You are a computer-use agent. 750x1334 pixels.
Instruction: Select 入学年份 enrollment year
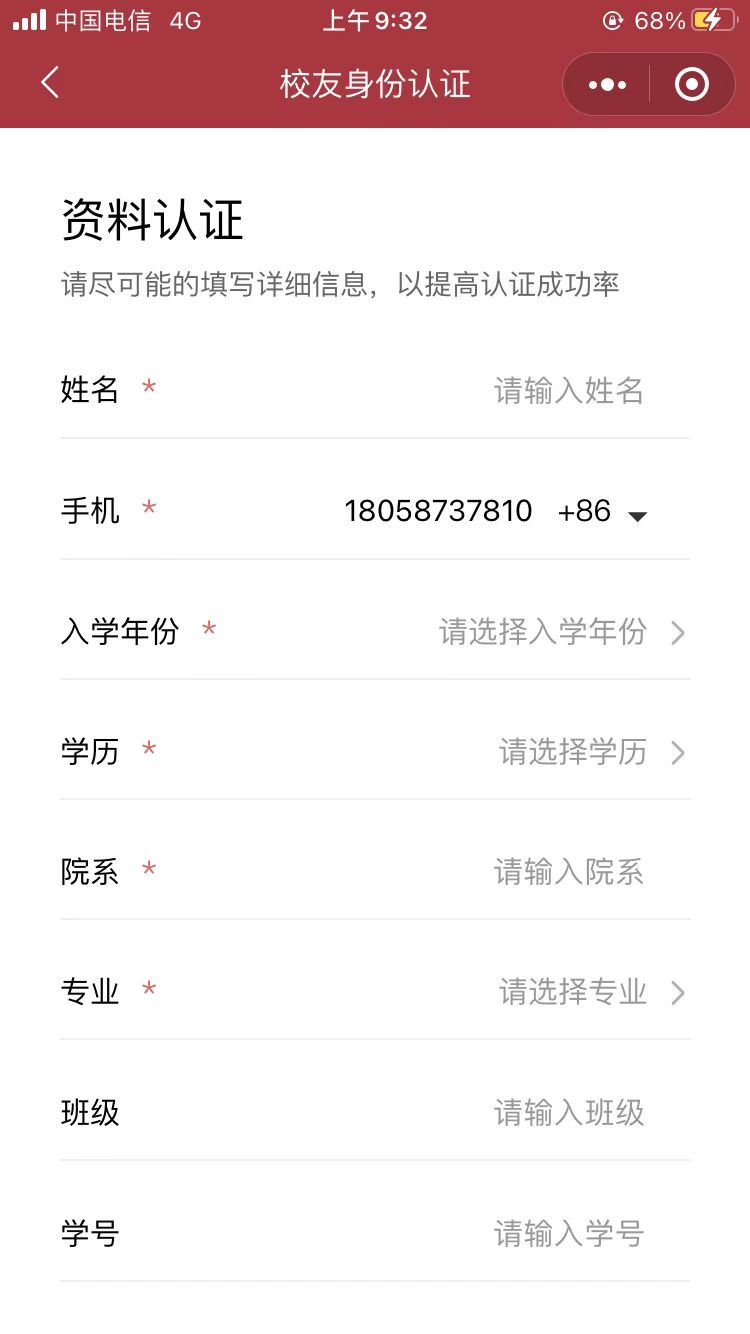pos(560,632)
